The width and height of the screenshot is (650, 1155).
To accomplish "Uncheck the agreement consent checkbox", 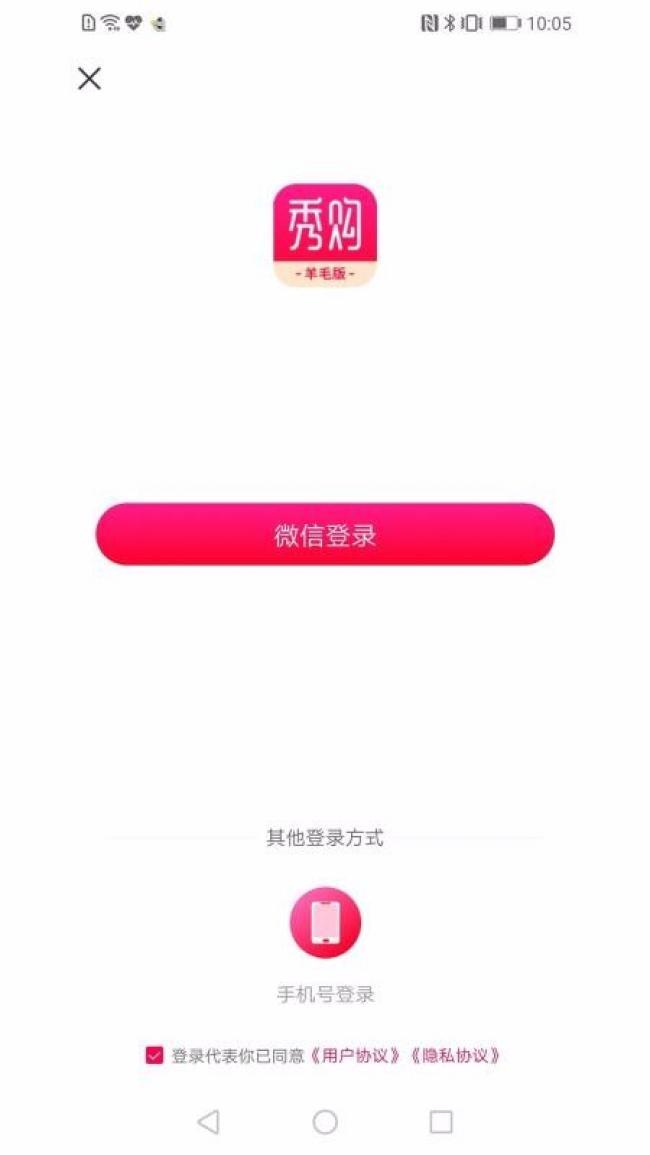I will coord(154,1055).
